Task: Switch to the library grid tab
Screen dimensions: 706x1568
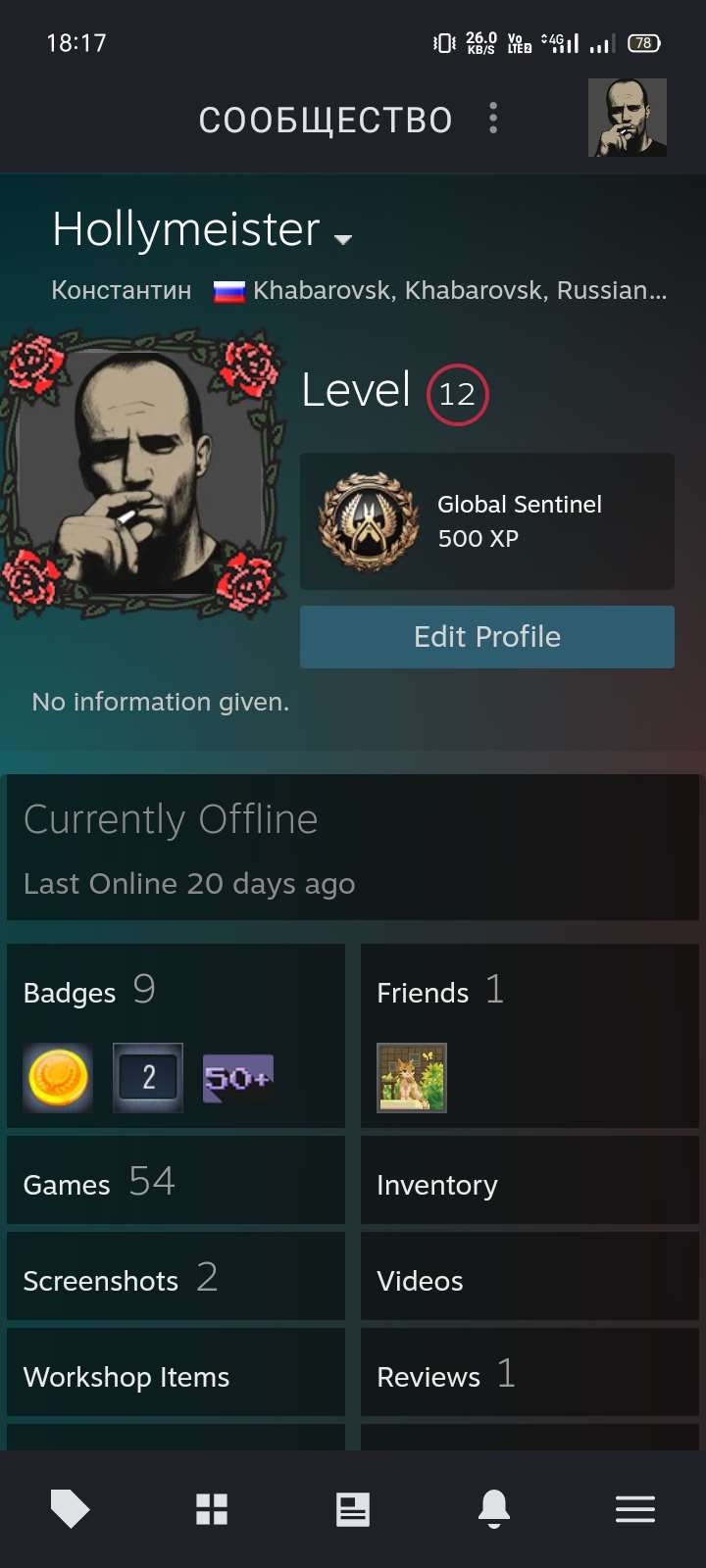Action: pos(212,1508)
